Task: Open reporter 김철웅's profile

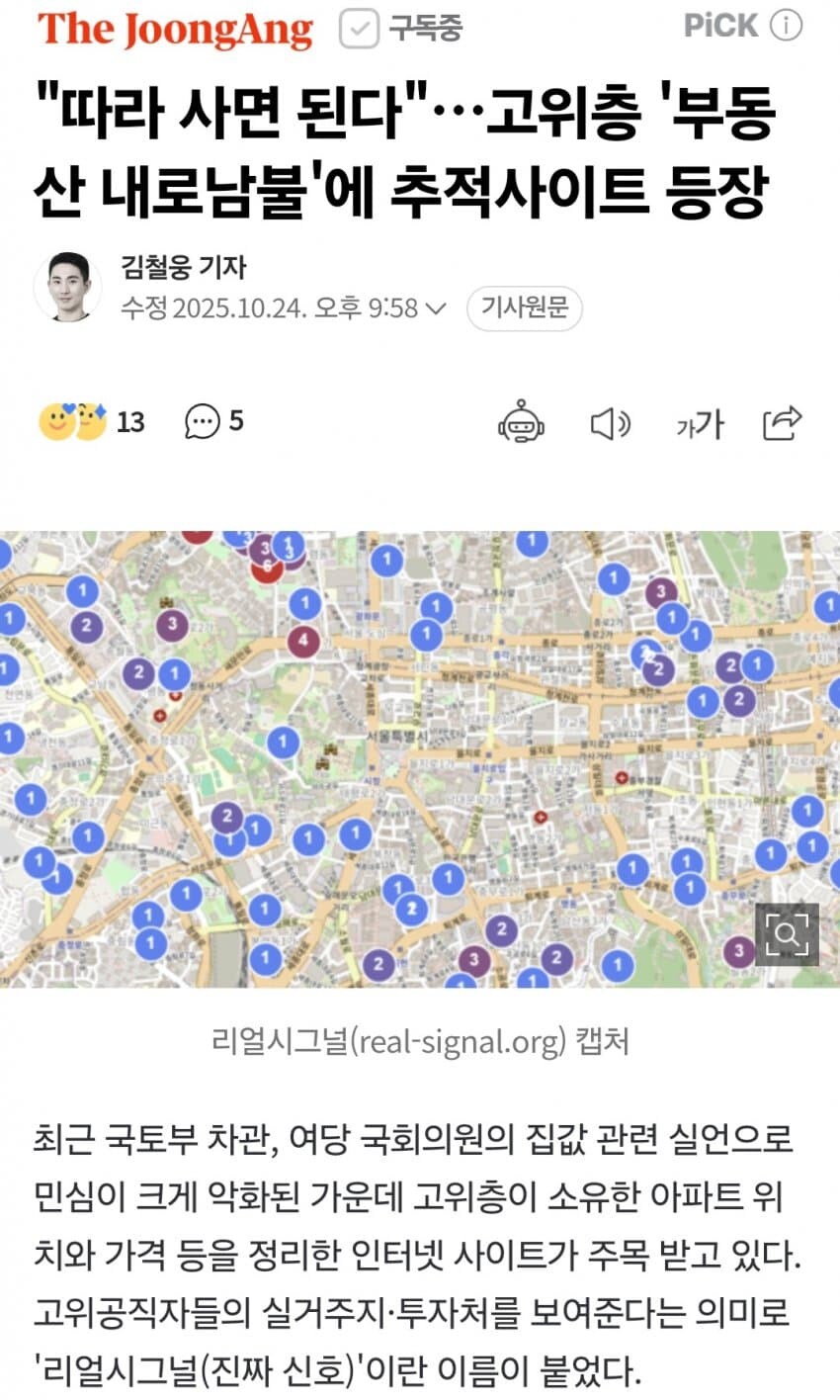Action: 183,267
